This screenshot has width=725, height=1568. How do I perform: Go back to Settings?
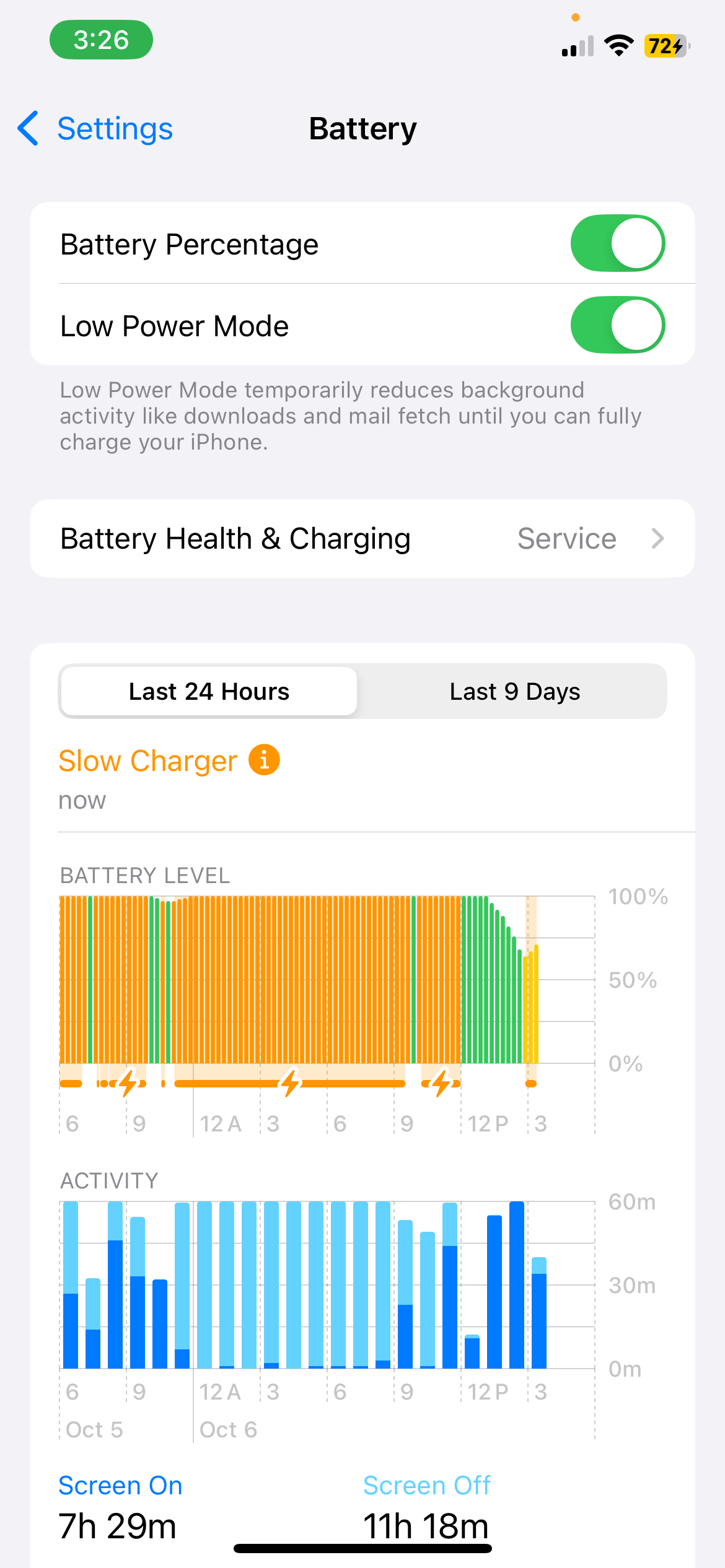[x=95, y=129]
